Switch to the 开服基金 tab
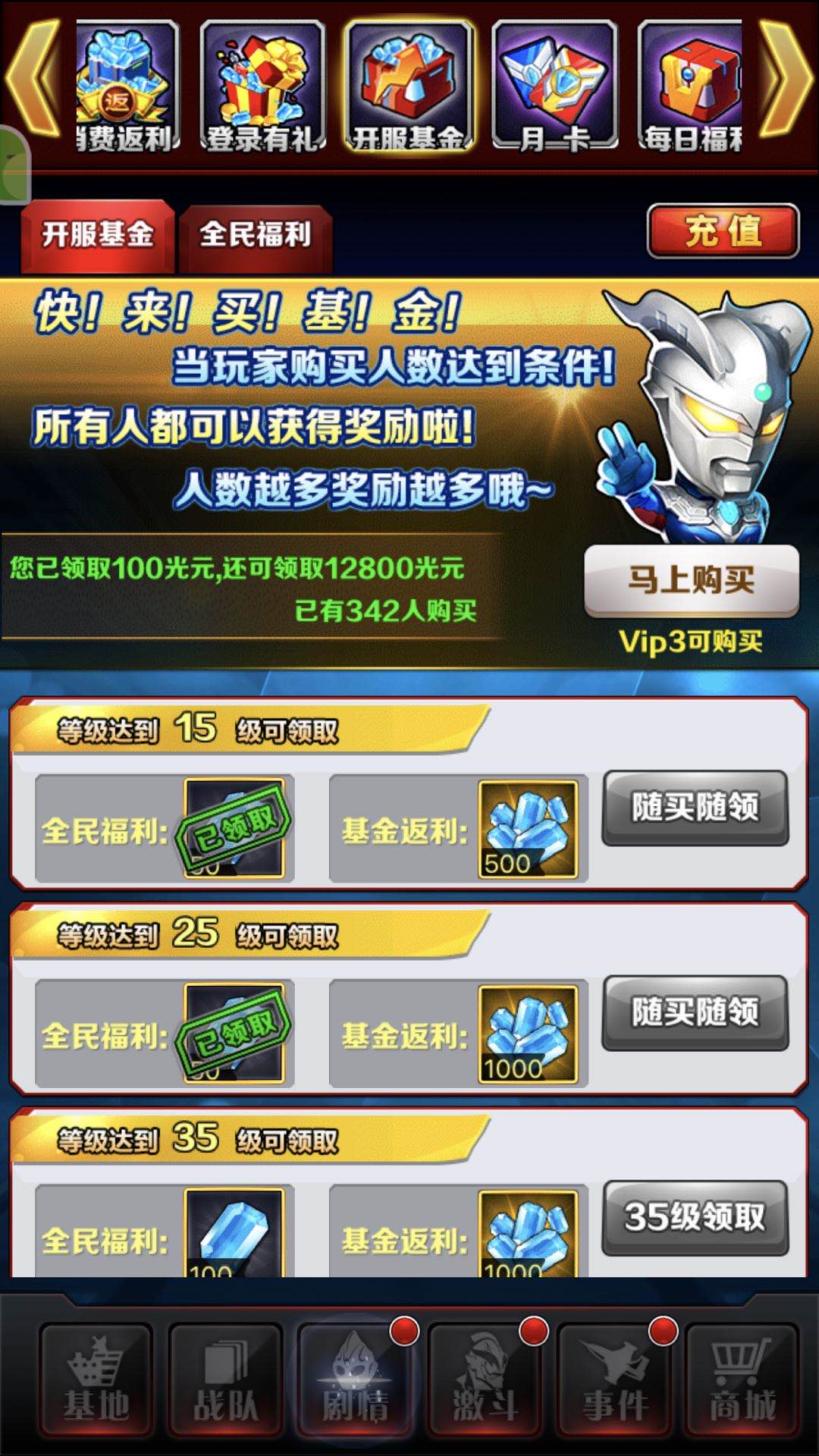This screenshot has width=819, height=1456. pos(98,234)
